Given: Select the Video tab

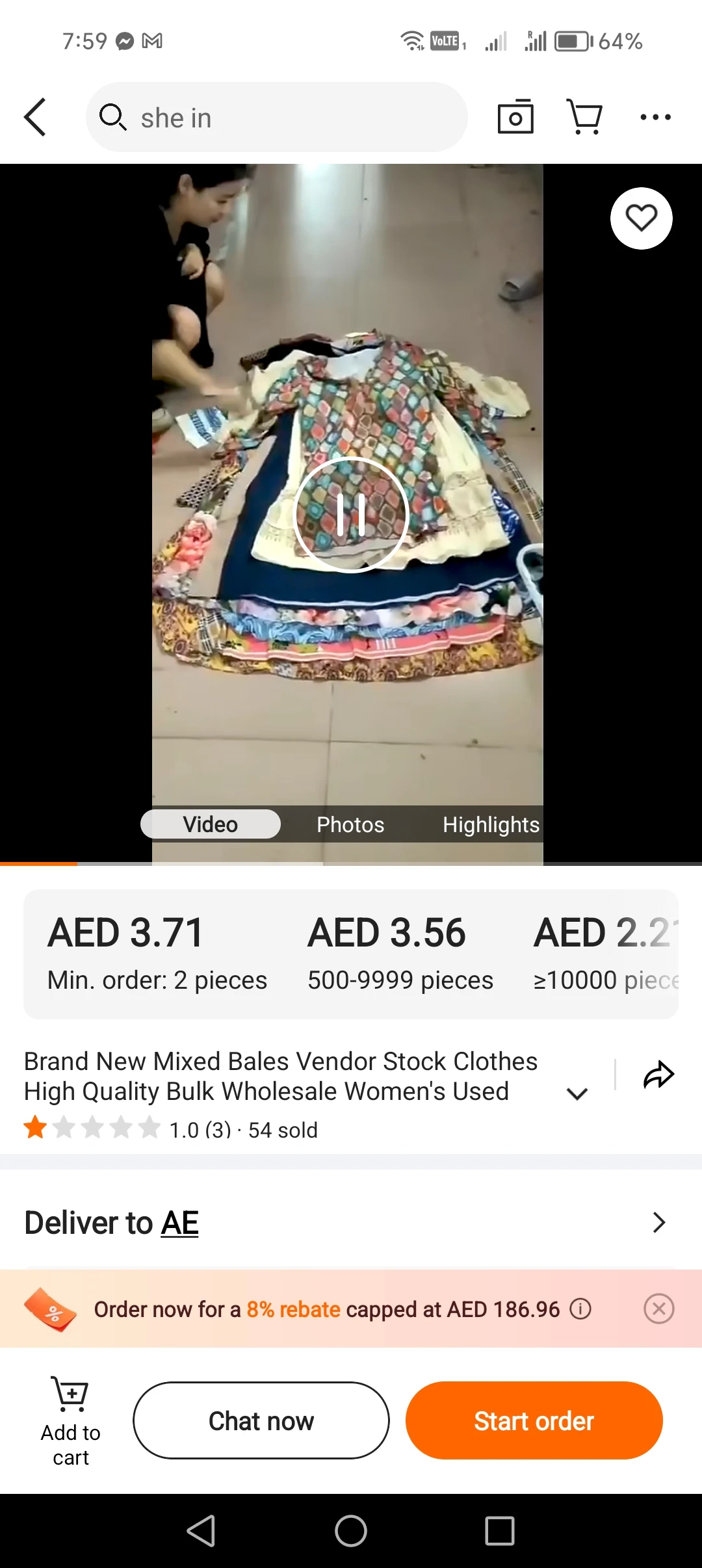Looking at the screenshot, I should [x=211, y=824].
